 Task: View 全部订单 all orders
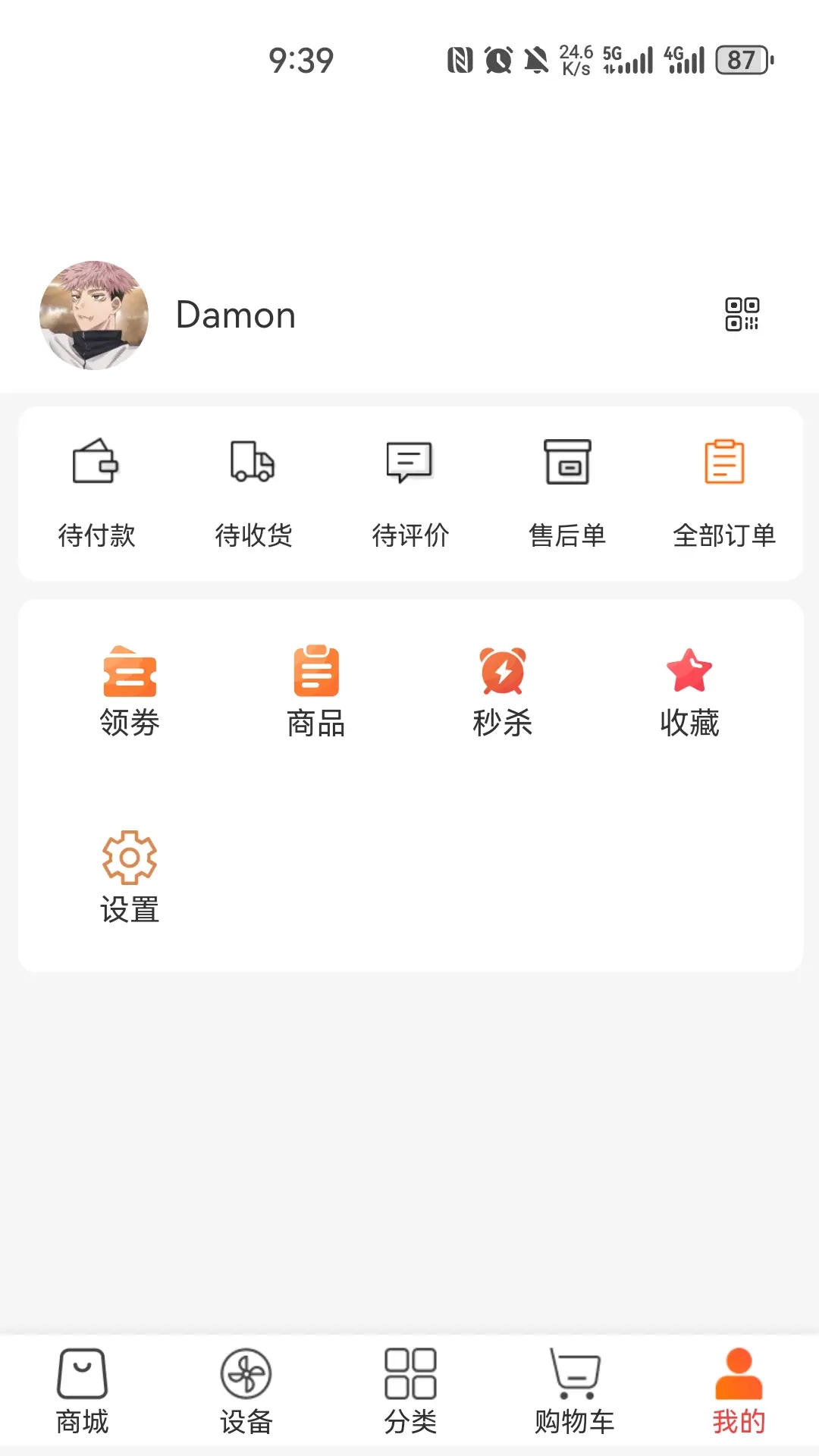click(725, 493)
